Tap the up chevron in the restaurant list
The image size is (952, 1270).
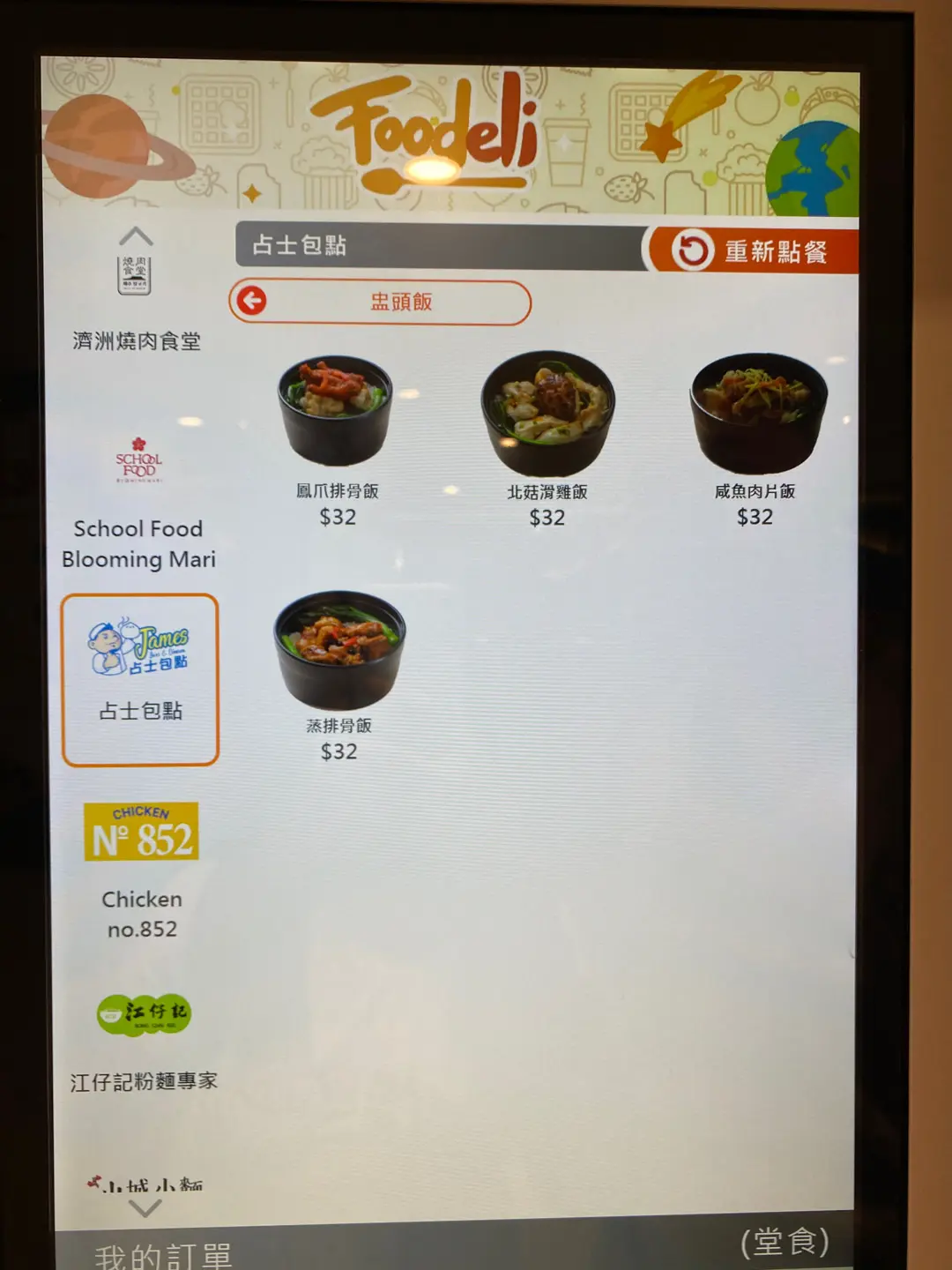point(137,236)
